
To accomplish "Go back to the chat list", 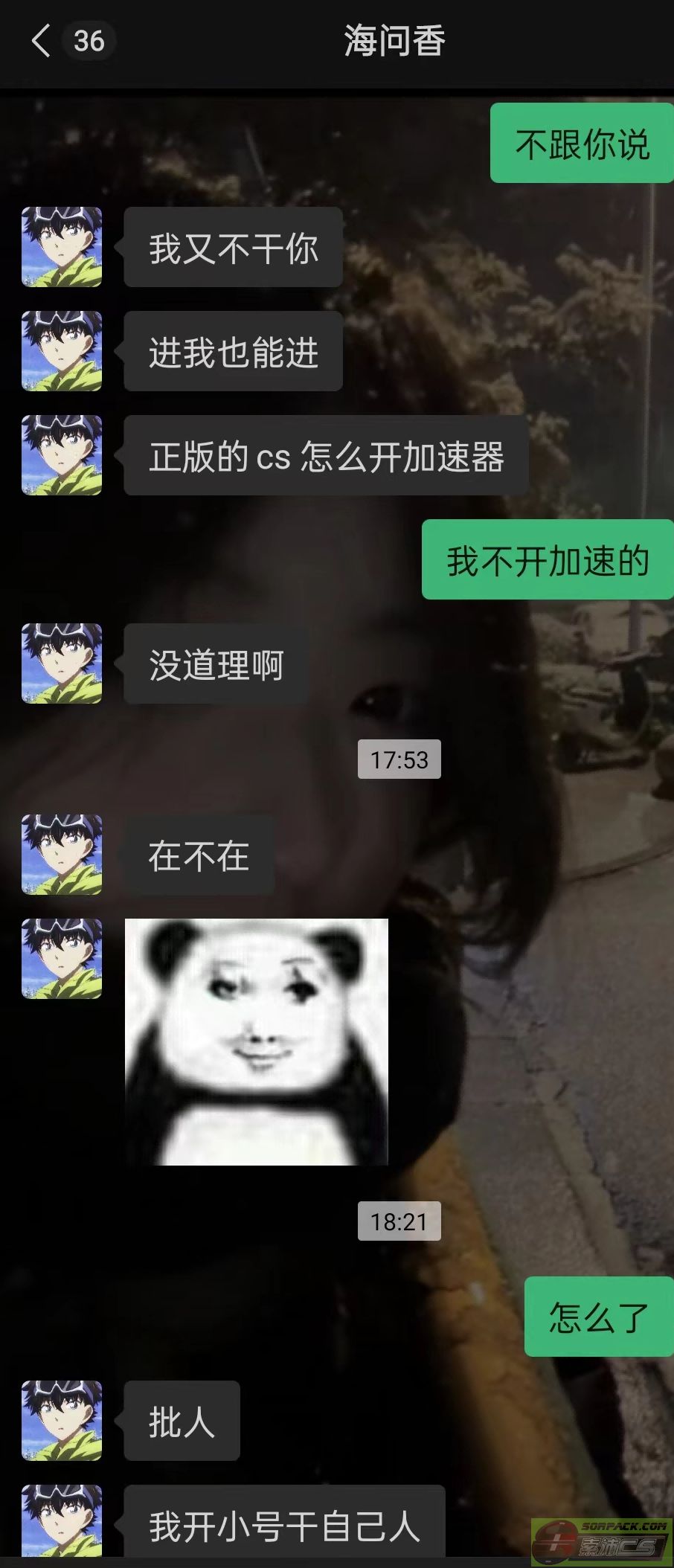I will point(42,41).
